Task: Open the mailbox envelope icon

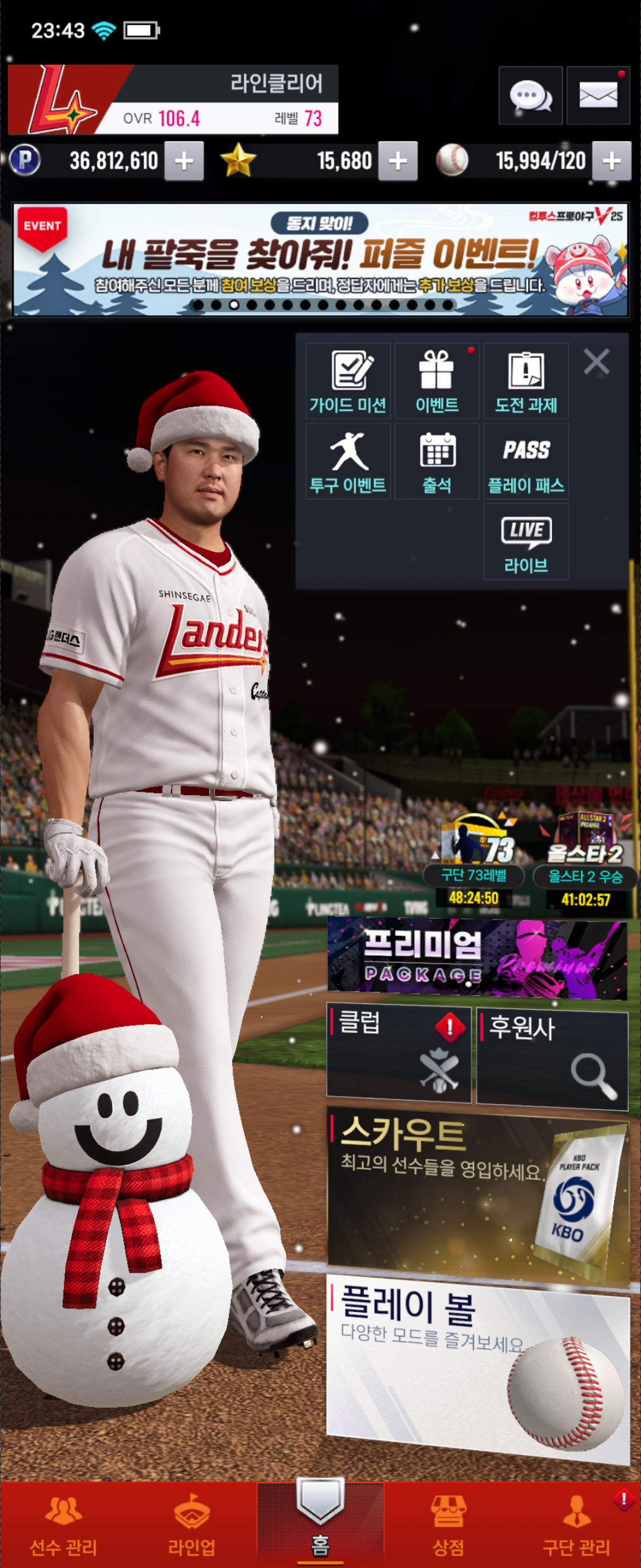Action: coord(597,96)
